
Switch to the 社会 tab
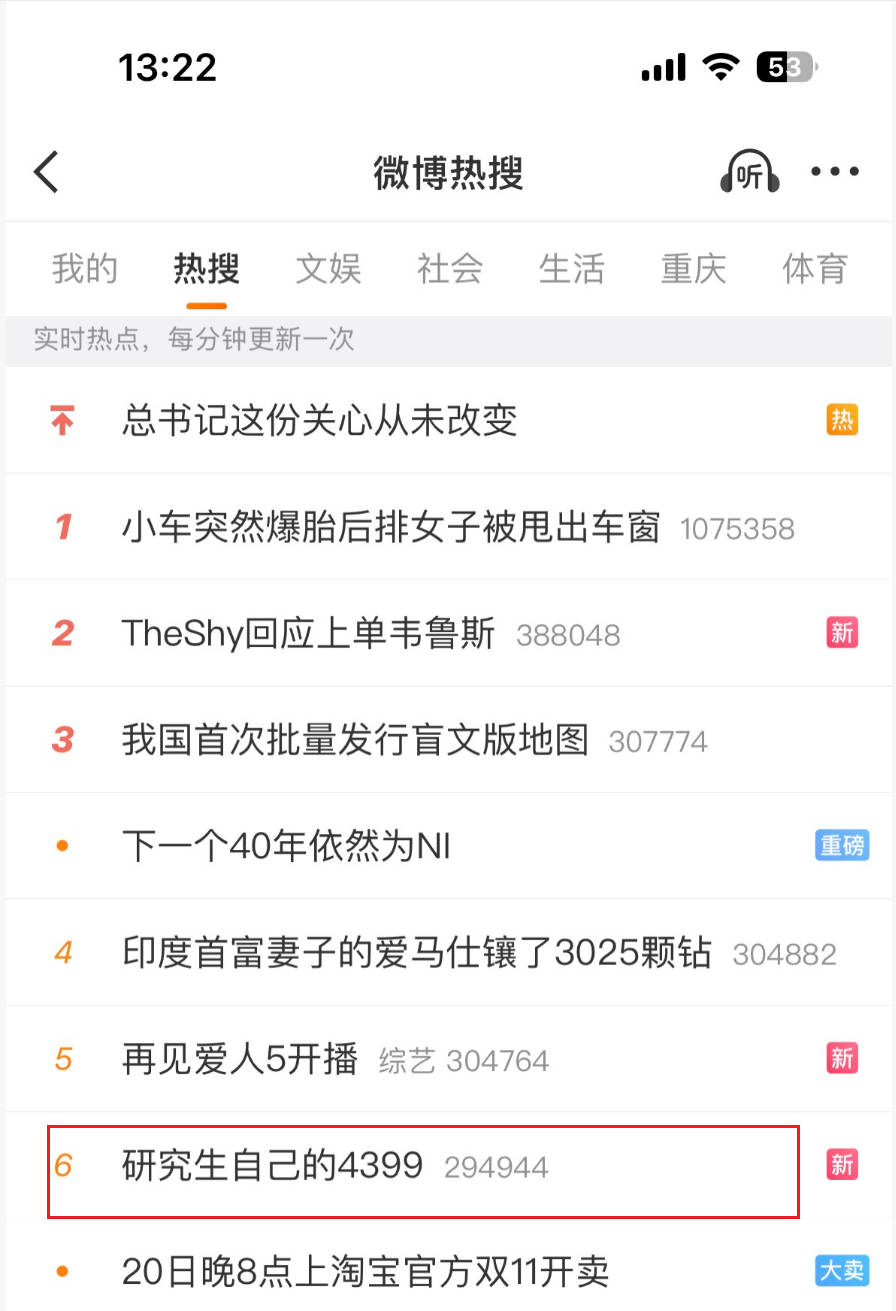tap(450, 269)
